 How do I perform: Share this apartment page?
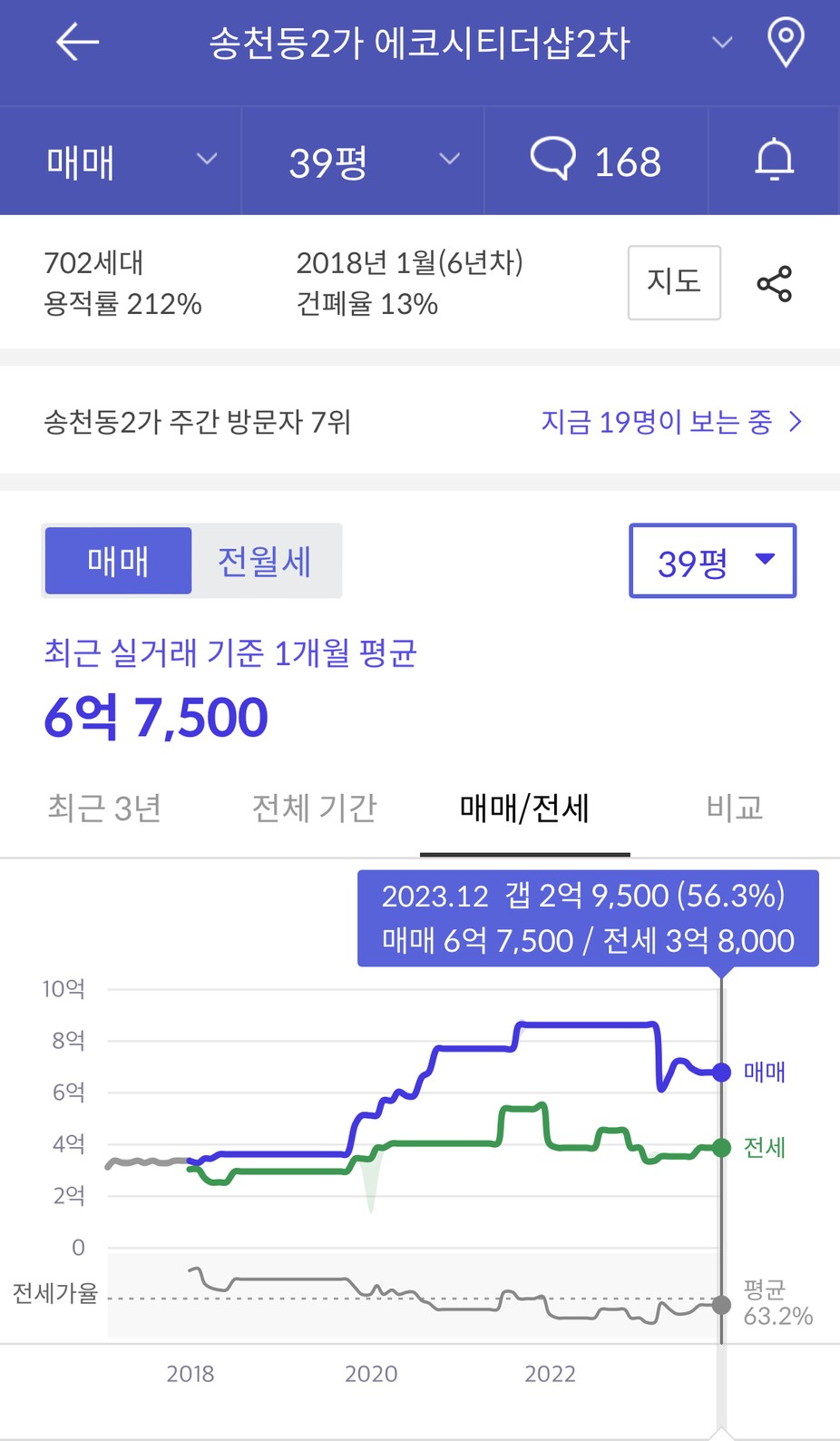(x=775, y=284)
